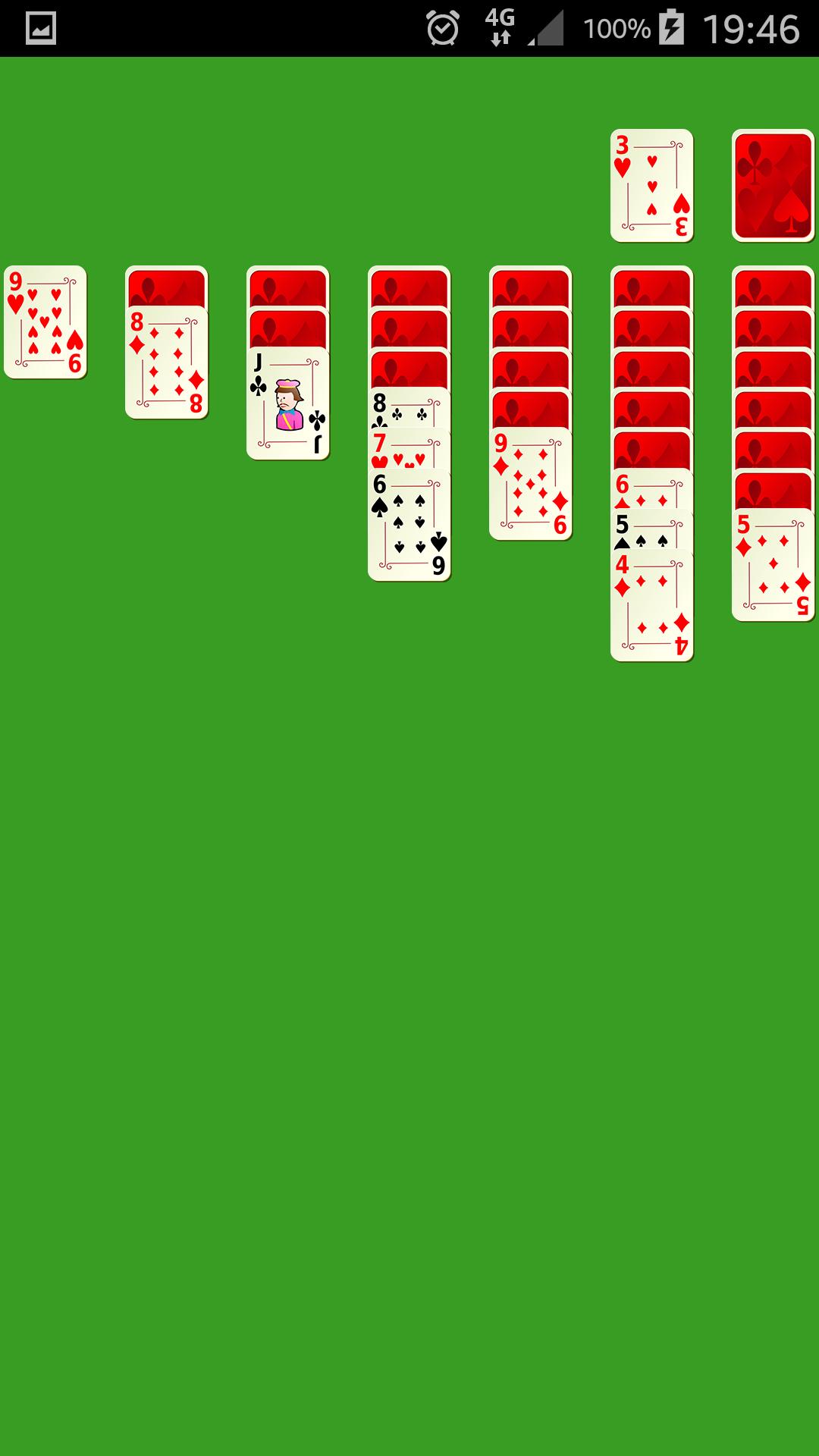Tap the red face-down stock pile
The image size is (819, 1456).
[771, 186]
